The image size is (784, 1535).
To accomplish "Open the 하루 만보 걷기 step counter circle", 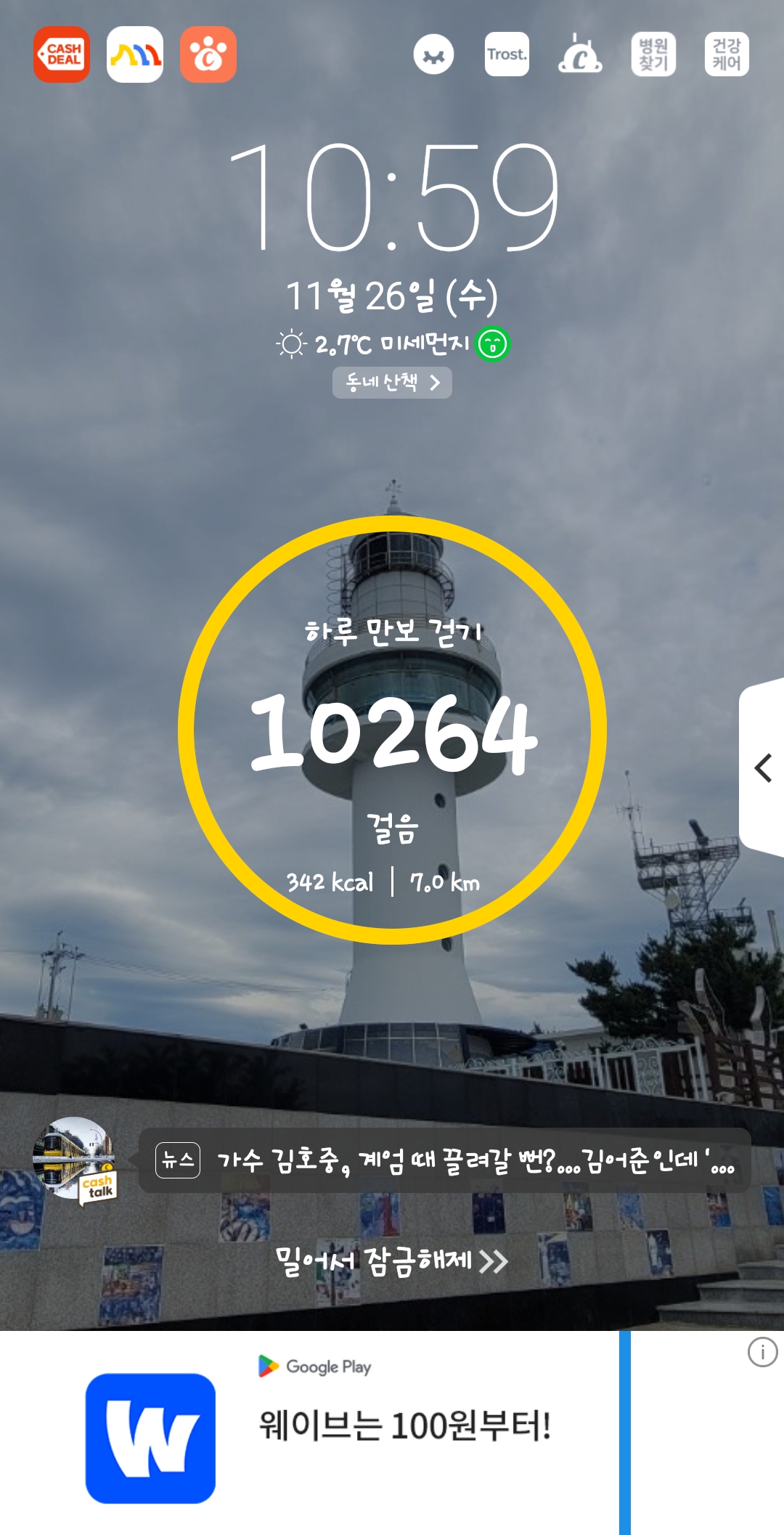I will point(392,730).
